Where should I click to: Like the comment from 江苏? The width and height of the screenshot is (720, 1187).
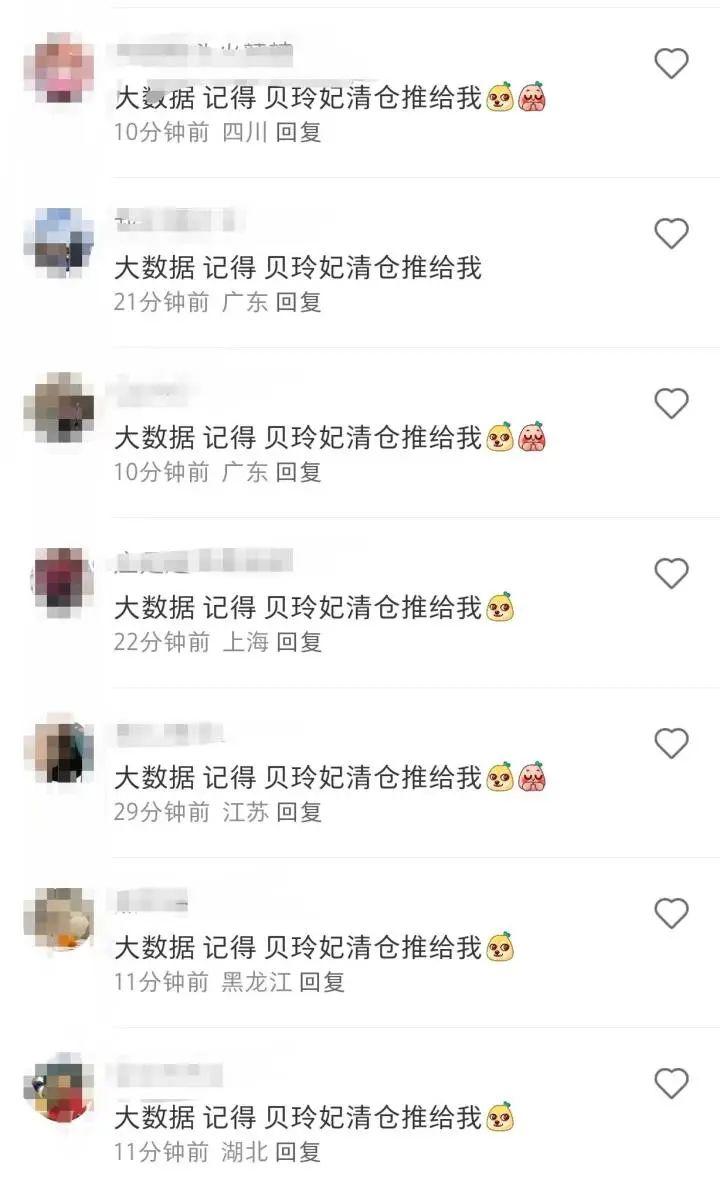coord(671,744)
